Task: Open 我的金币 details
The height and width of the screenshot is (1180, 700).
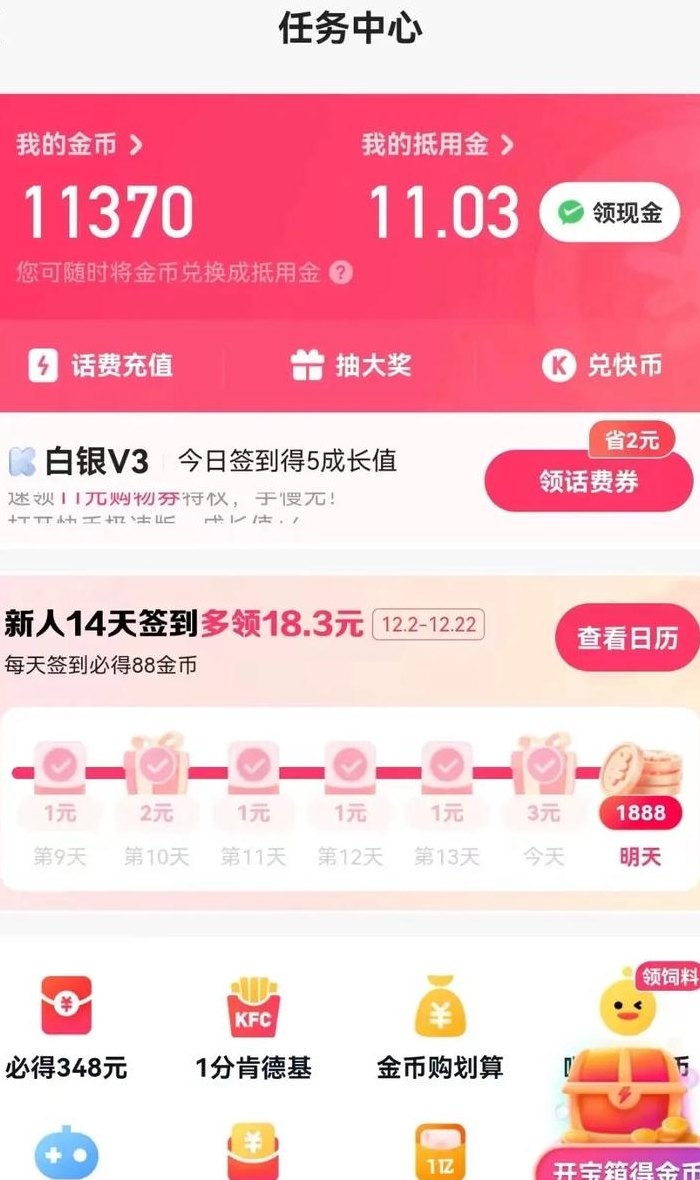Action: point(79,144)
